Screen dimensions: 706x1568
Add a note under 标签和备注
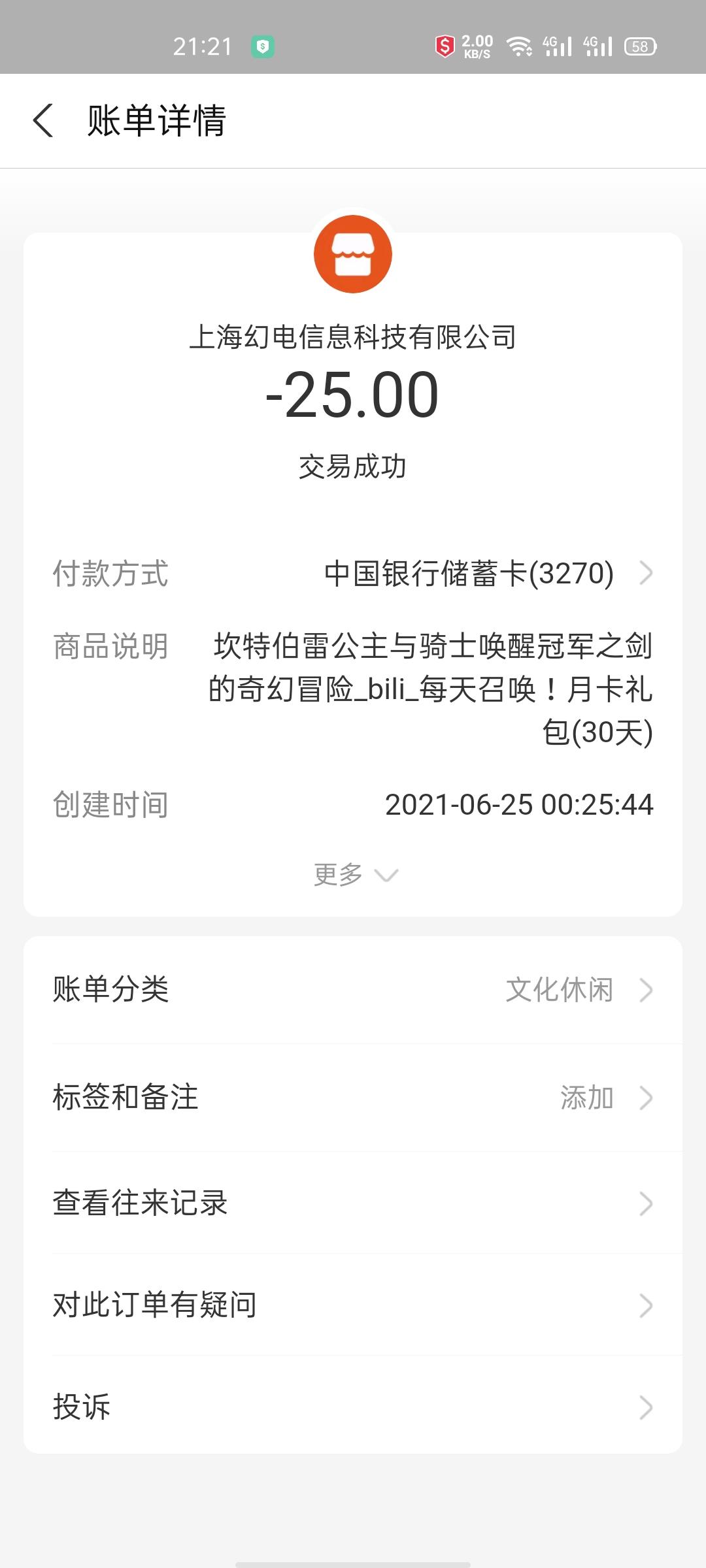pyautogui.click(x=353, y=1098)
